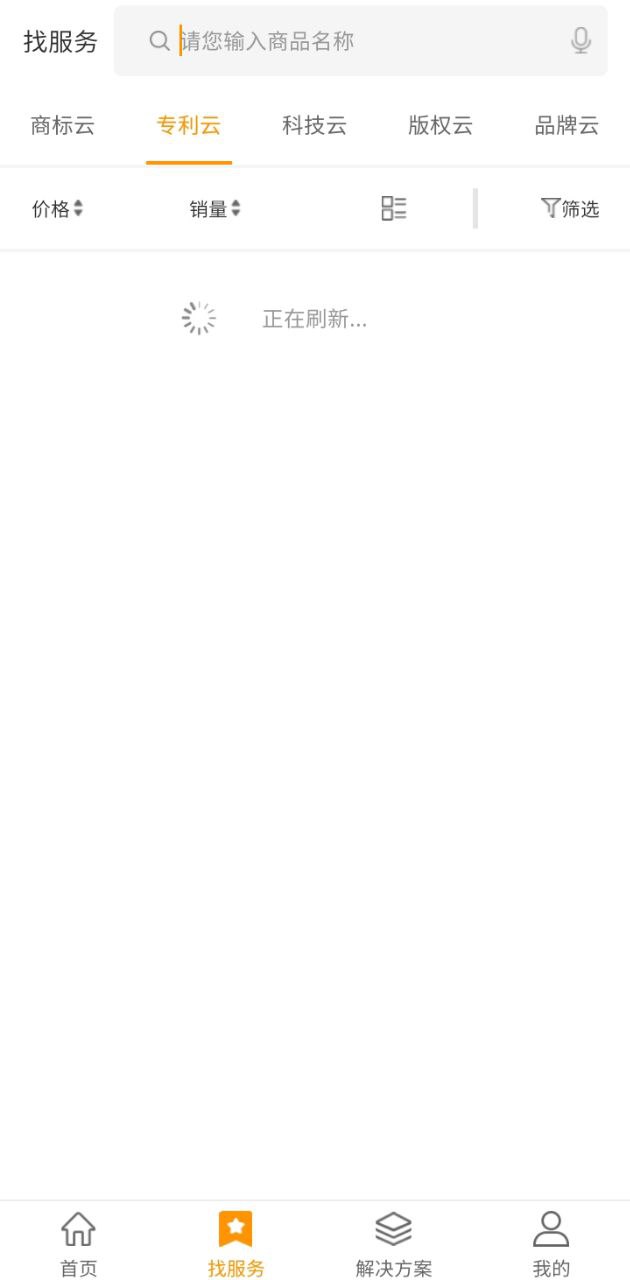Switch to the 商标云 tab
The height and width of the screenshot is (1280, 630).
pos(63,126)
